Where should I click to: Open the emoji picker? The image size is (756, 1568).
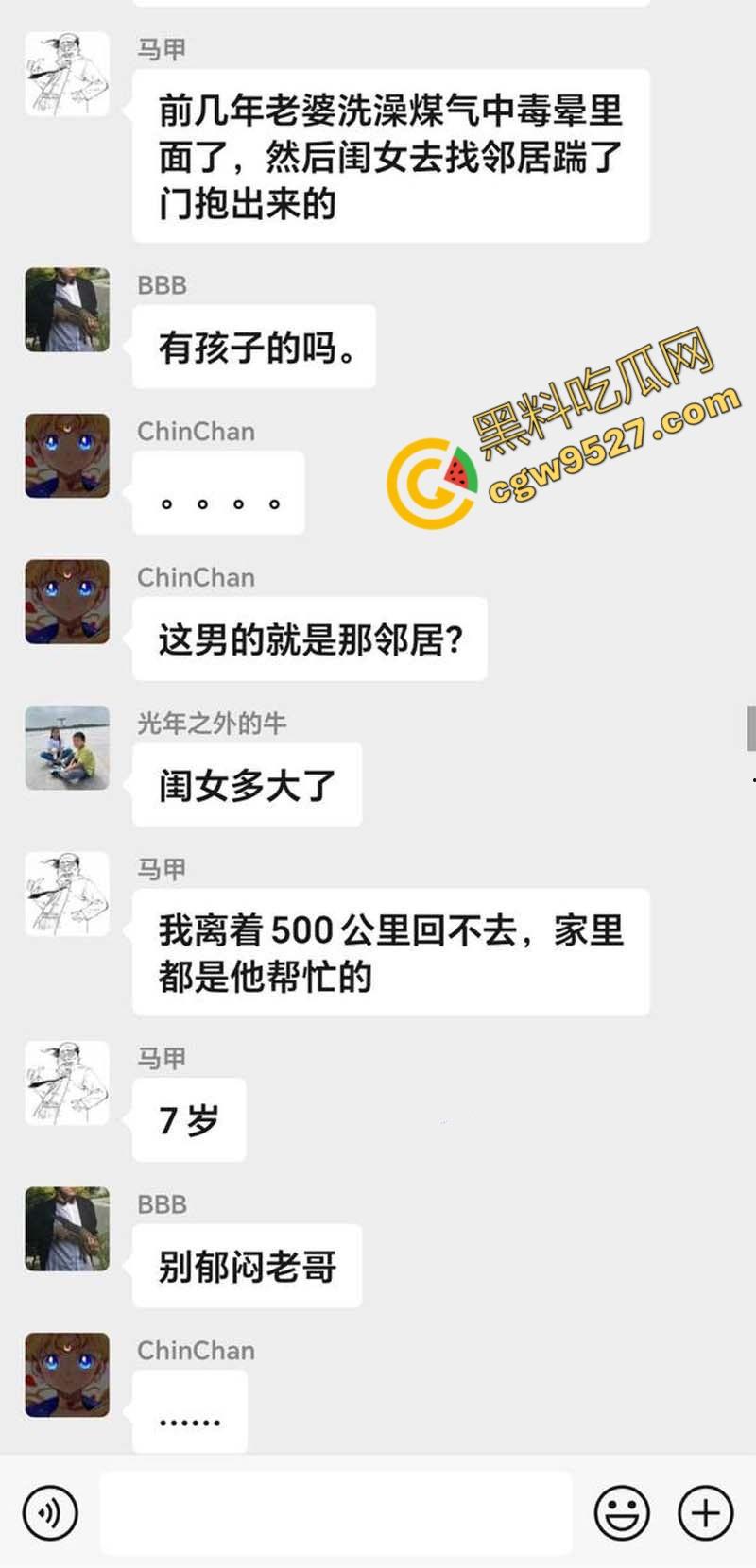click(x=621, y=1513)
